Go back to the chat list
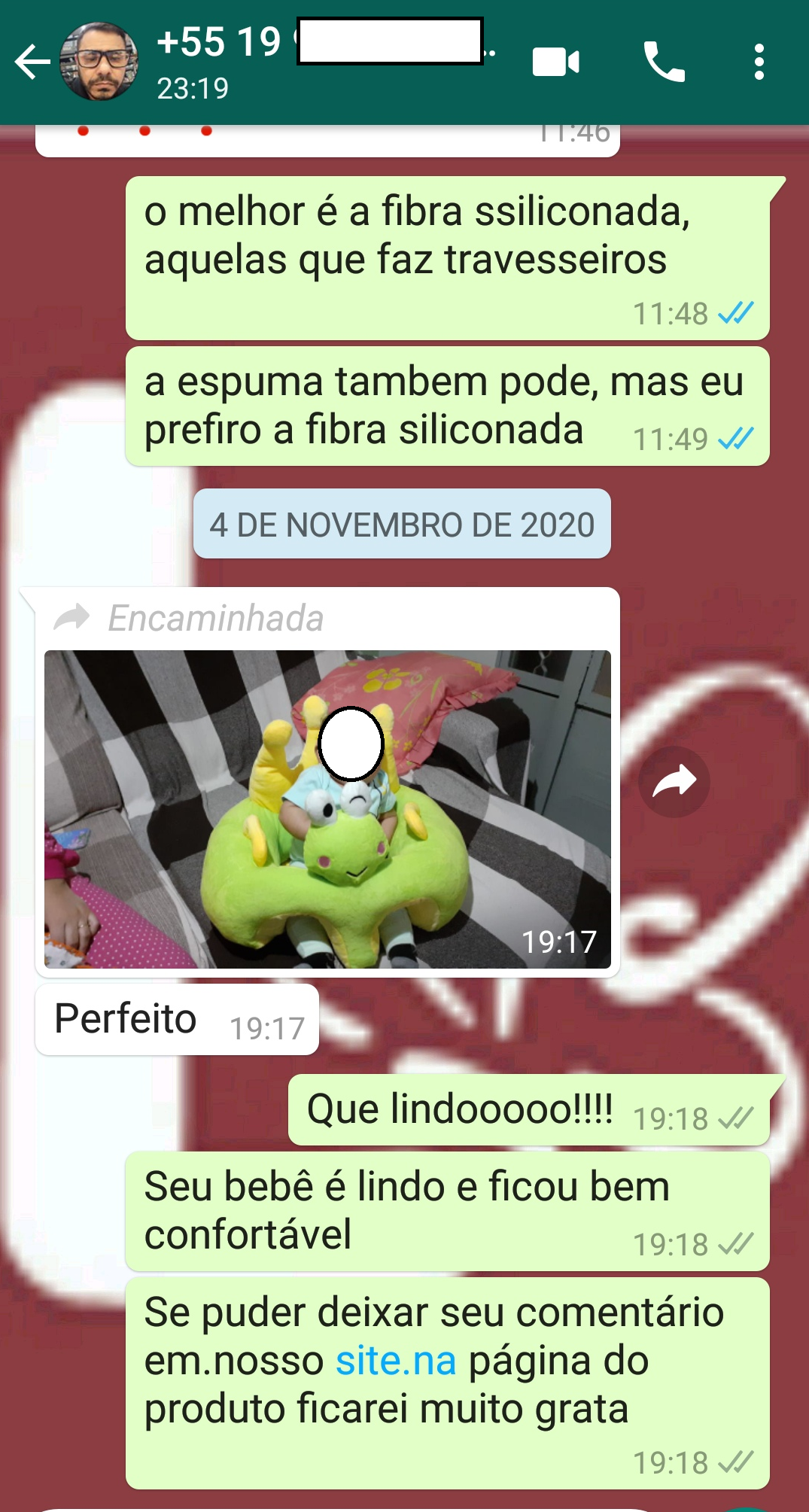The width and height of the screenshot is (809, 1512). pyautogui.click(x=32, y=62)
